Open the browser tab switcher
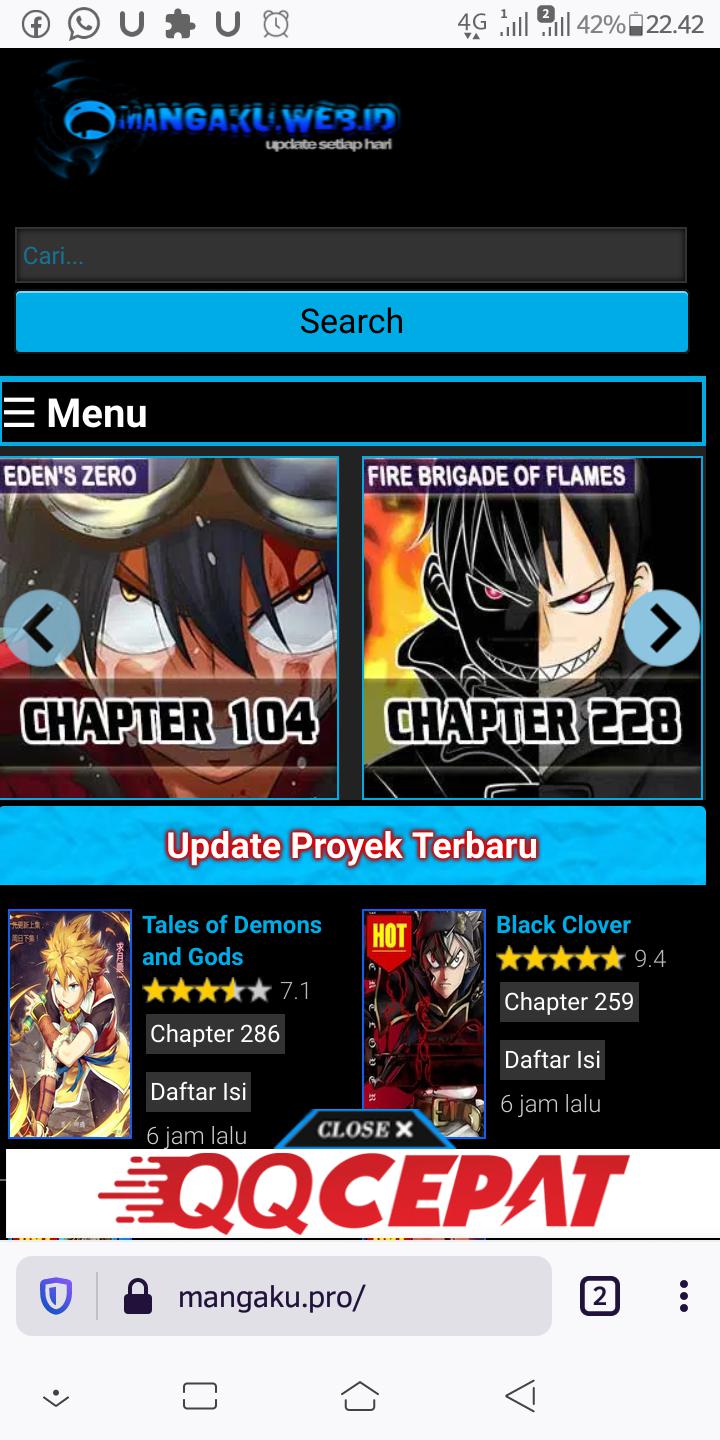This screenshot has height=1440, width=720. click(599, 1297)
